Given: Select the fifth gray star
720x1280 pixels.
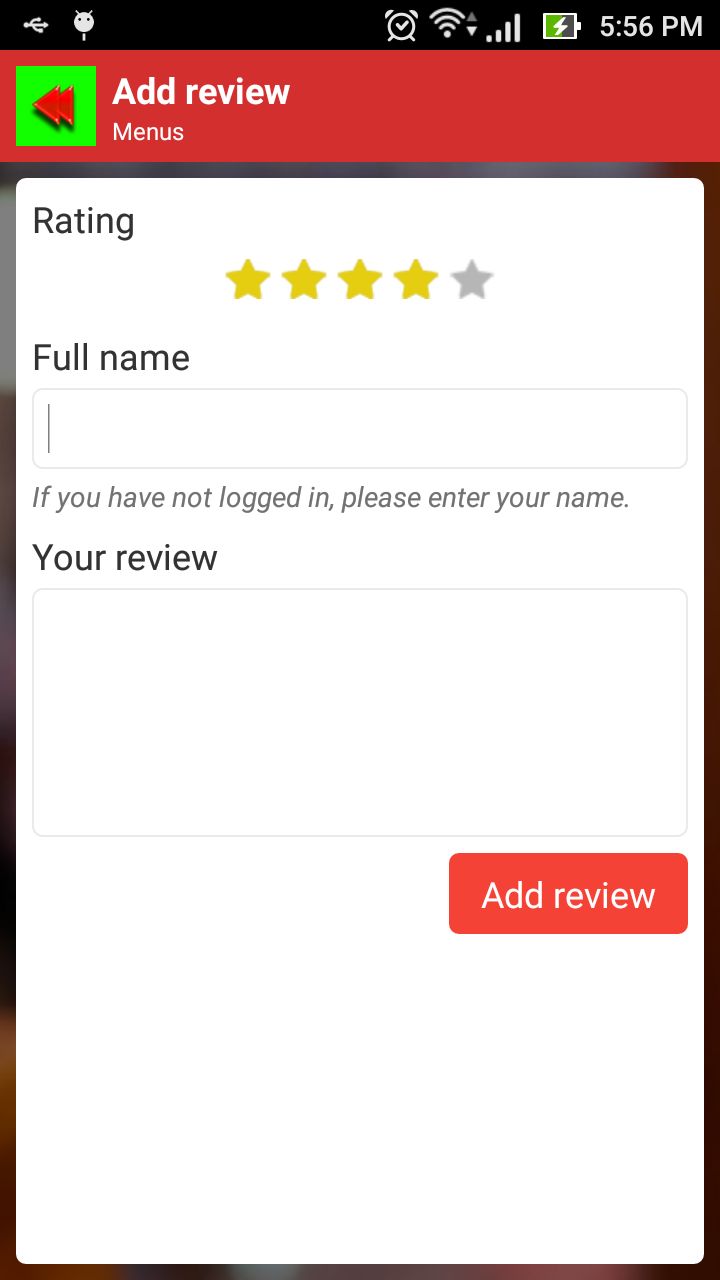Looking at the screenshot, I should tap(471, 280).
